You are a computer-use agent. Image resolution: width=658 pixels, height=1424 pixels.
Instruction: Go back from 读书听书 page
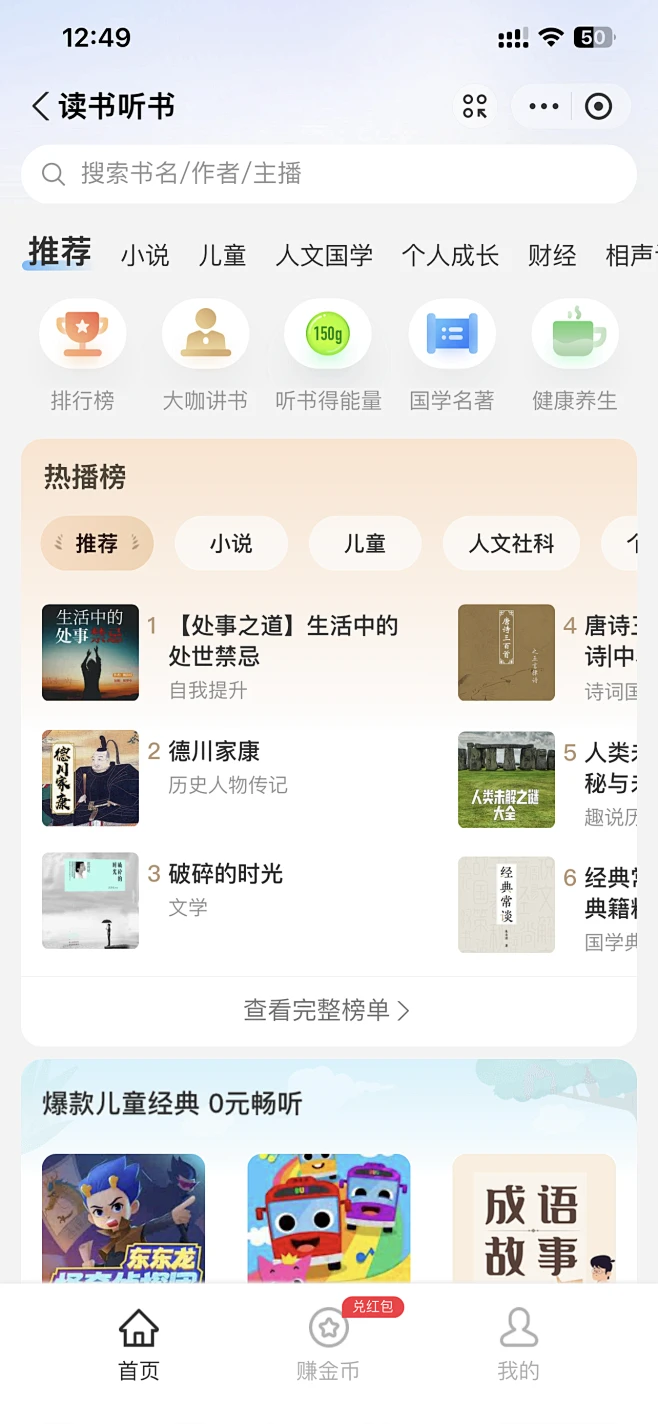[x=41, y=107]
